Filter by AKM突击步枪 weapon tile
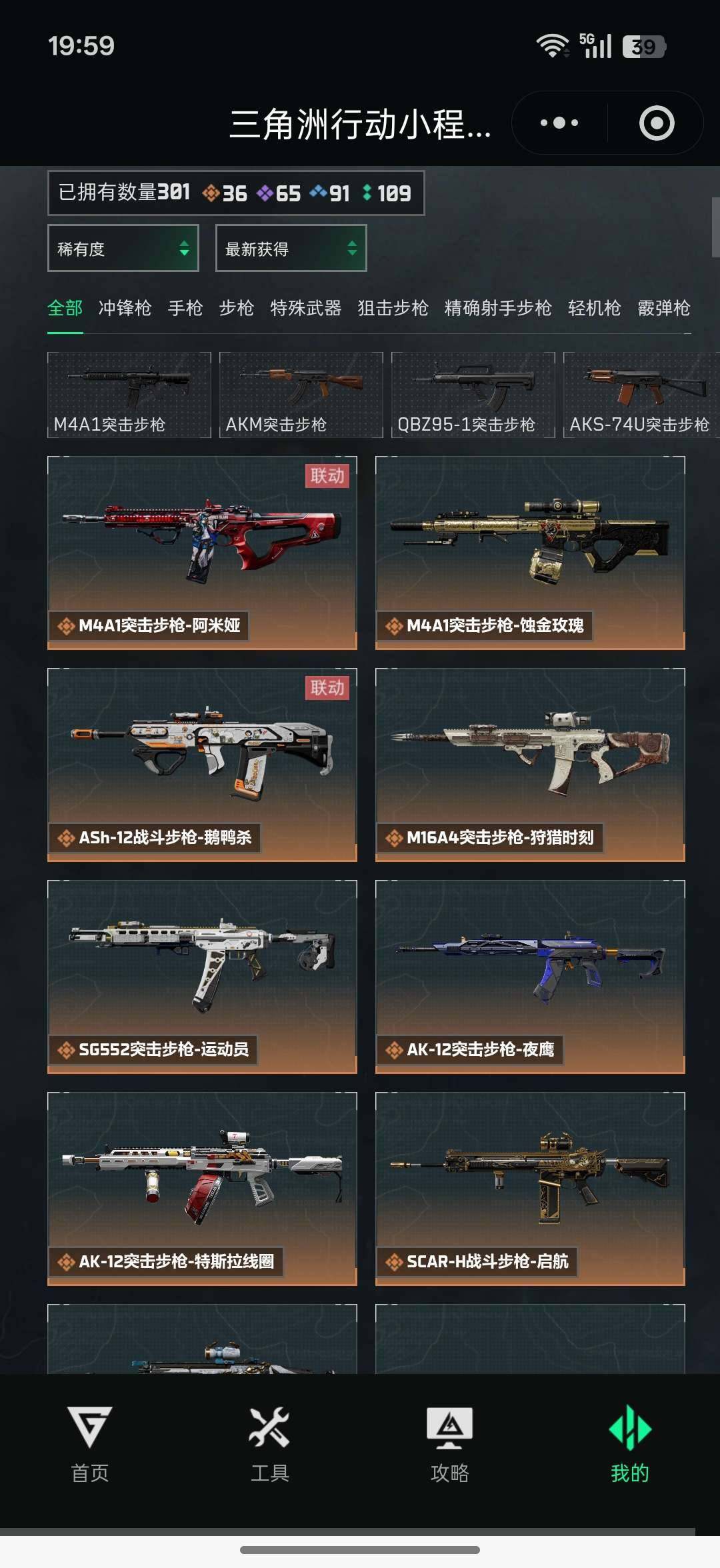 click(301, 395)
